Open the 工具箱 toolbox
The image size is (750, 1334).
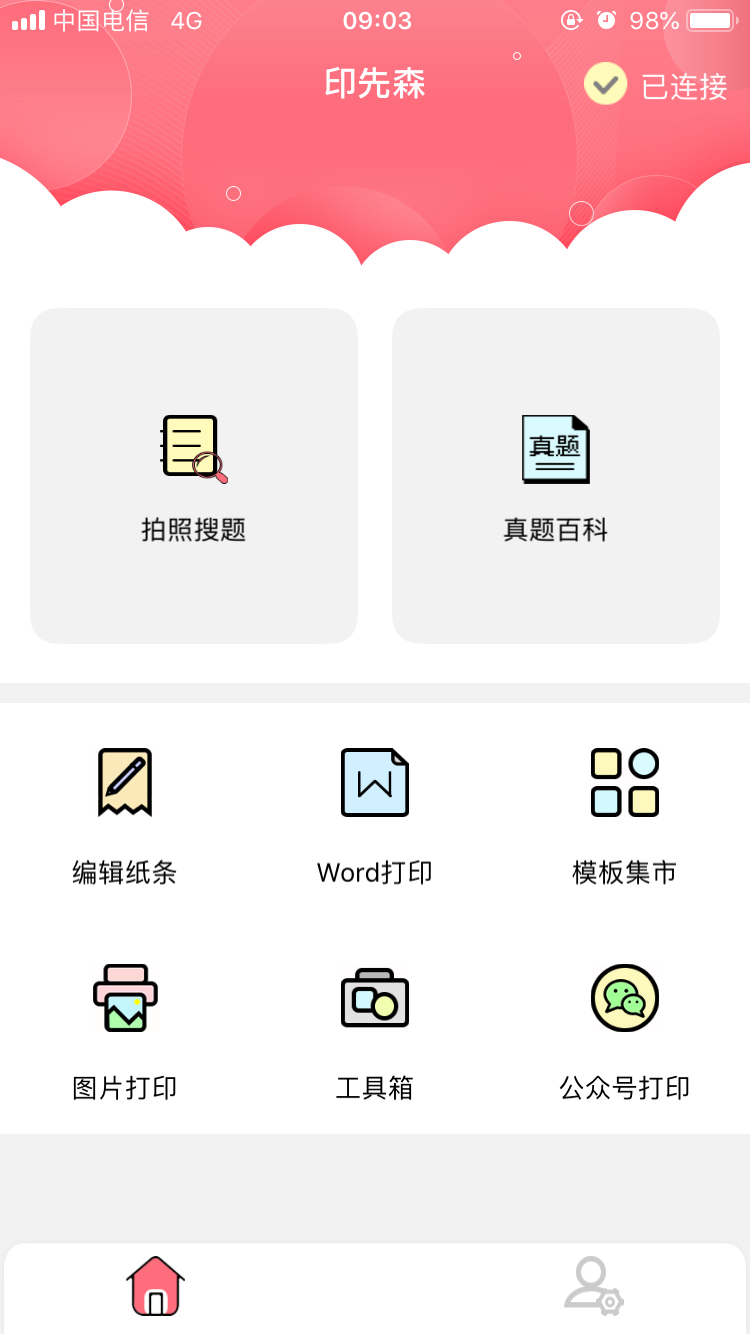pyautogui.click(x=375, y=1030)
